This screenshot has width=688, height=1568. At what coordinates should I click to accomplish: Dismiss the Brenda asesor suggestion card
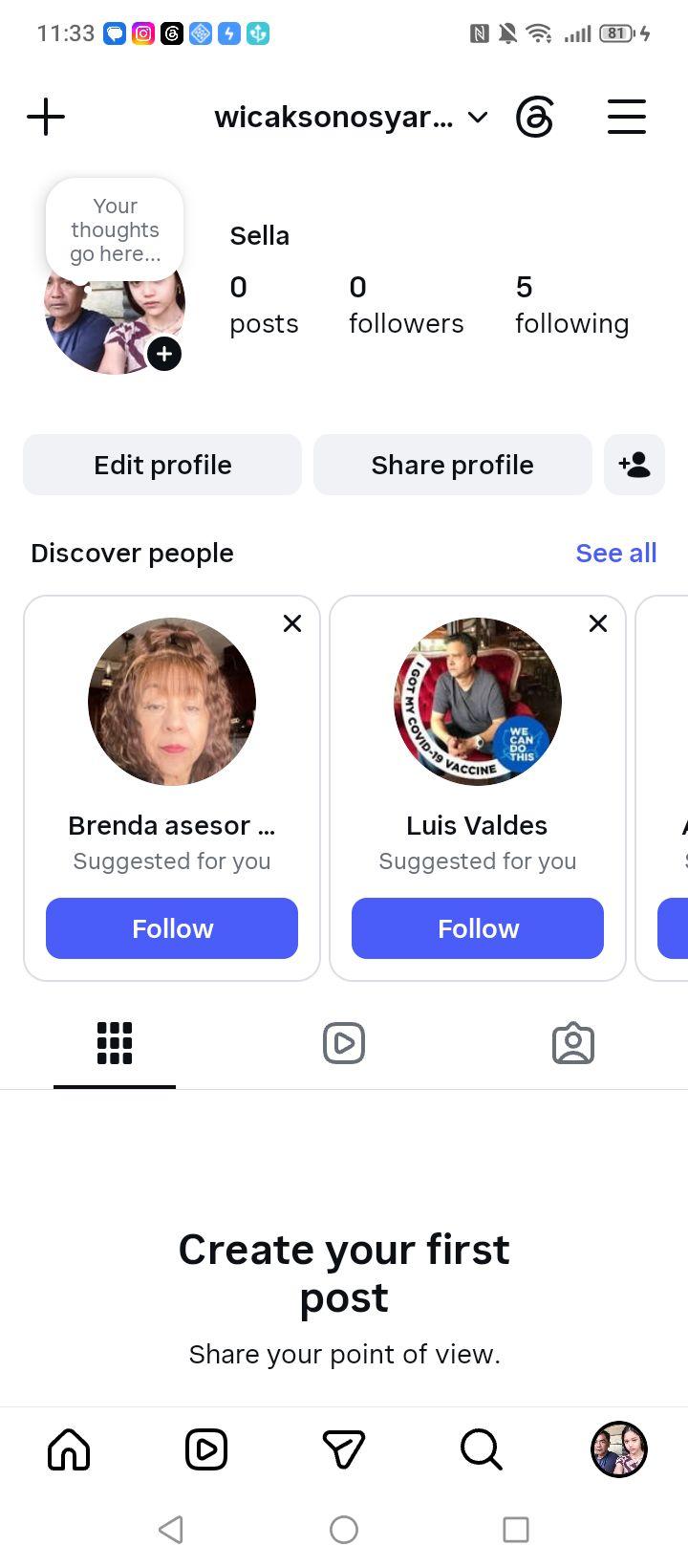(x=292, y=623)
